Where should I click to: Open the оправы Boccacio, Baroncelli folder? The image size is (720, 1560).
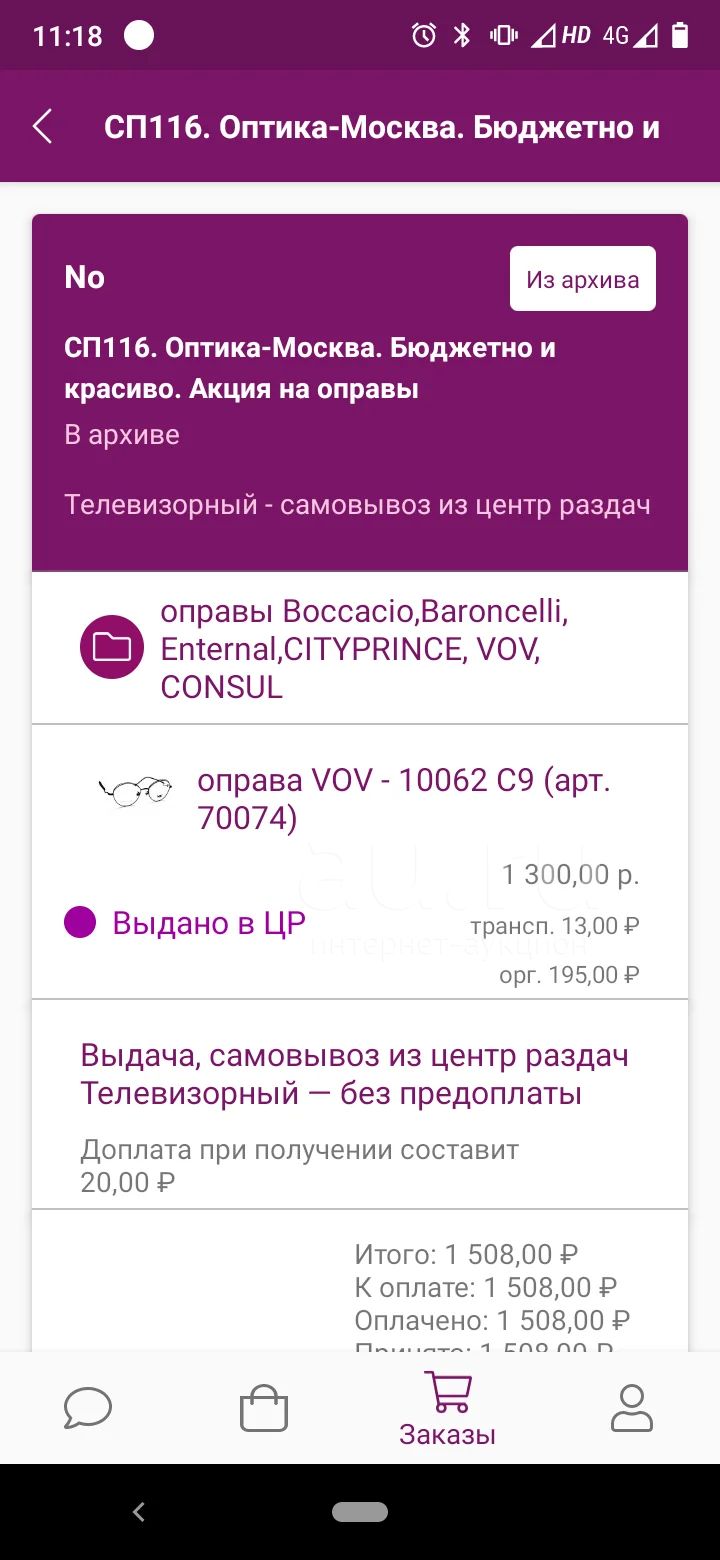pyautogui.click(x=360, y=648)
